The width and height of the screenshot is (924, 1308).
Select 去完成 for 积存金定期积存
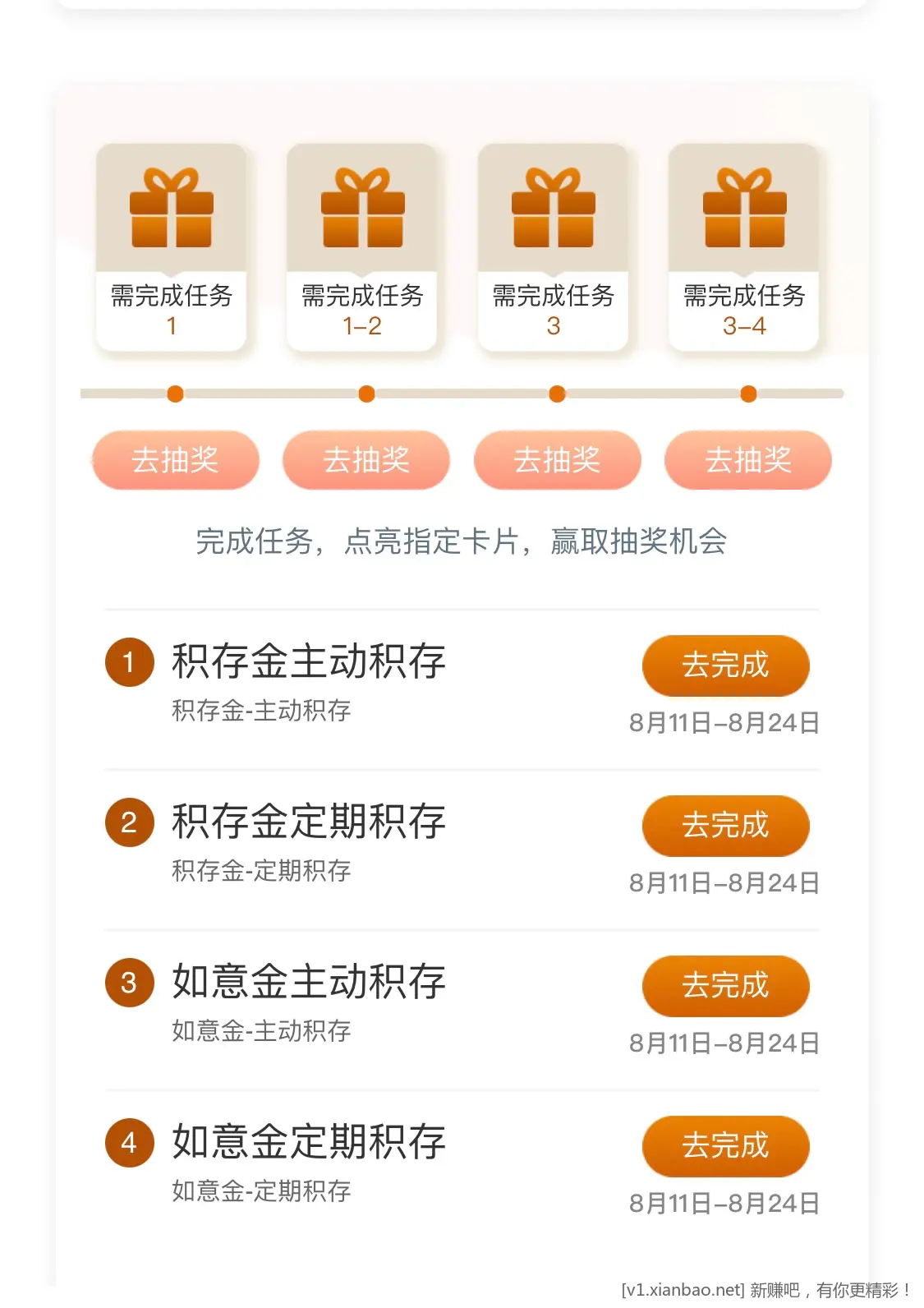[725, 825]
